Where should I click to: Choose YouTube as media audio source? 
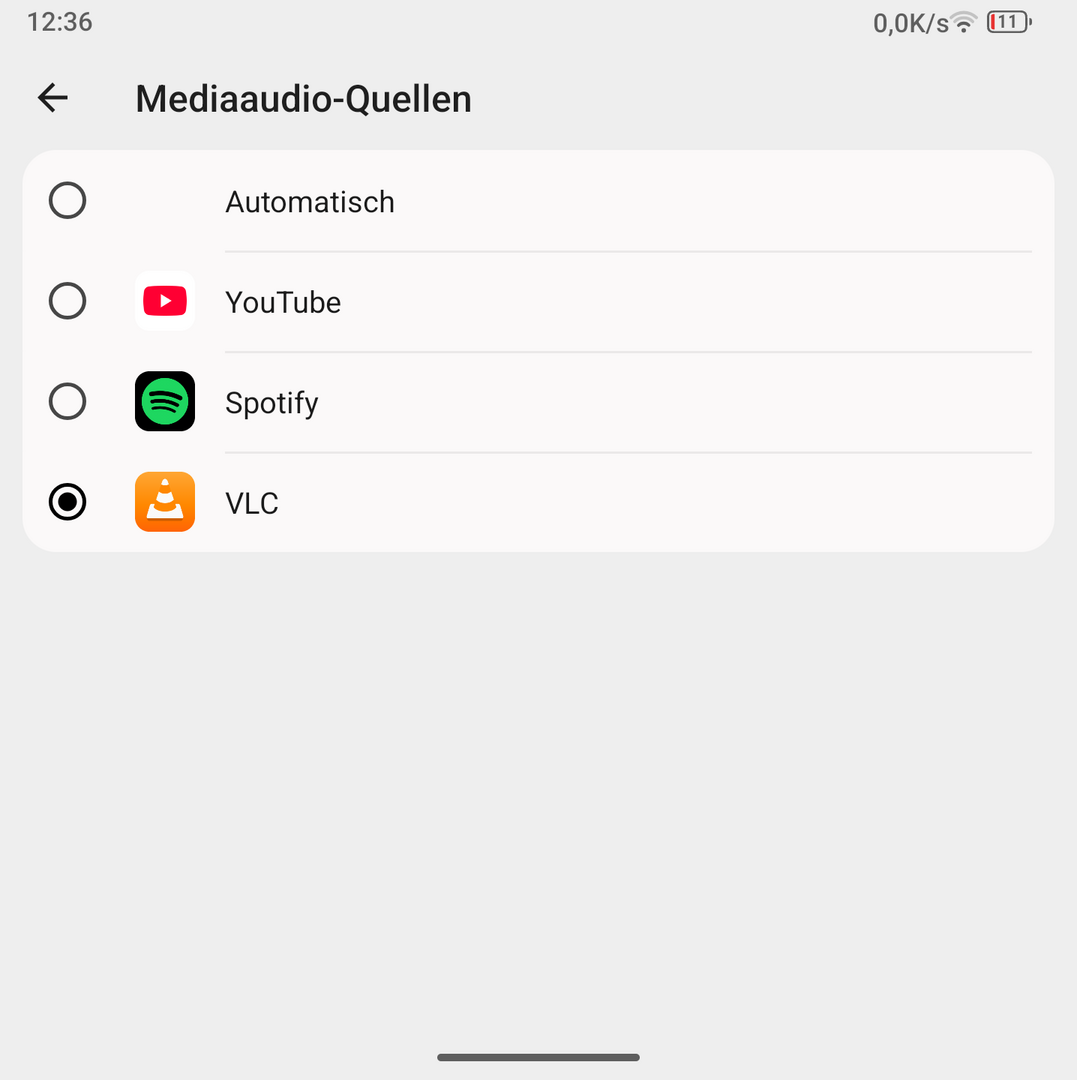point(68,301)
